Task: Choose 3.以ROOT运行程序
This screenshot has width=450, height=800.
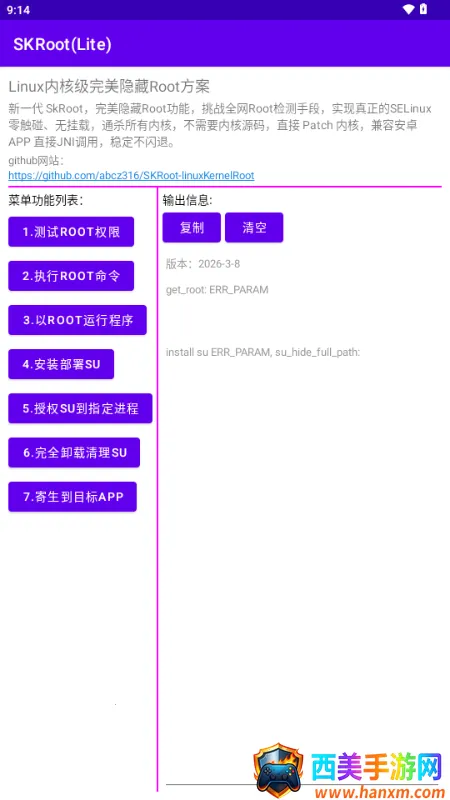Action: pos(78,320)
